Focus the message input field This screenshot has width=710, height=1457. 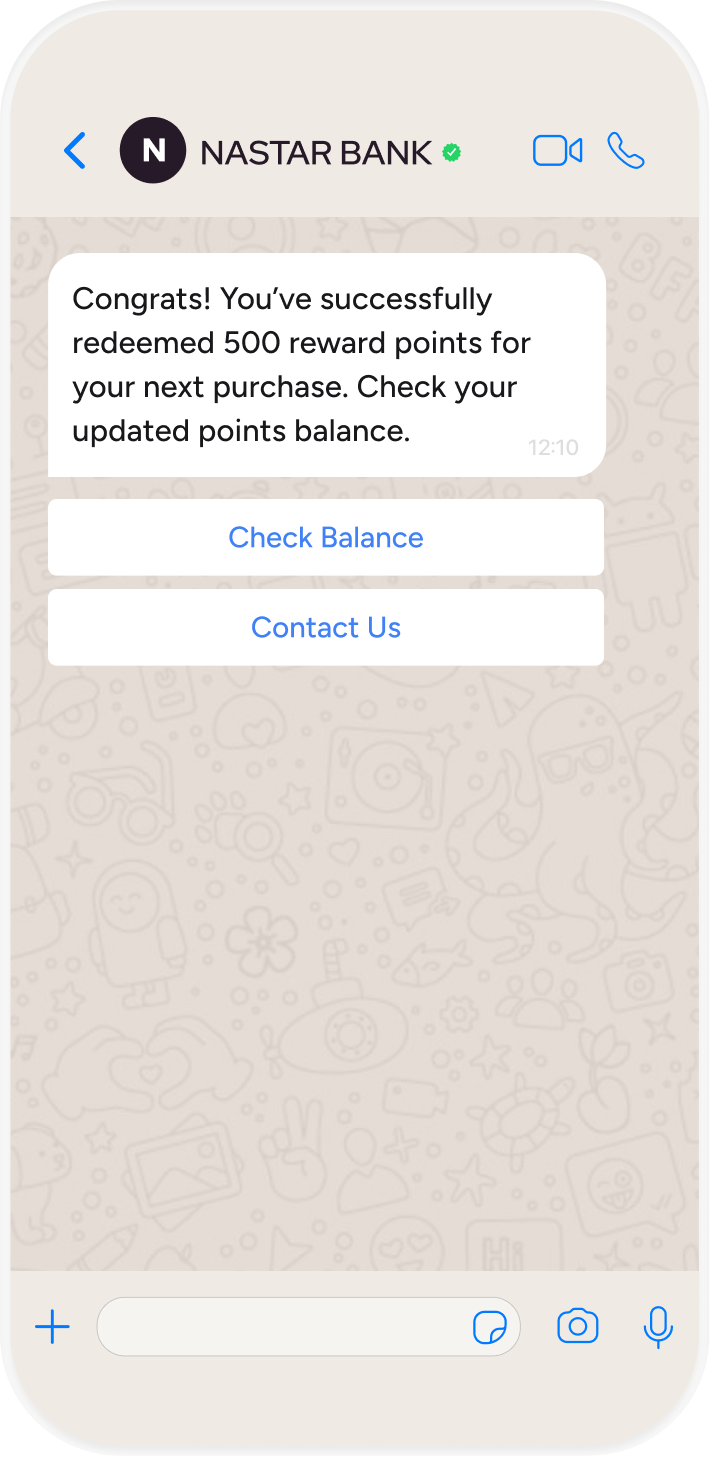tap(280, 1328)
